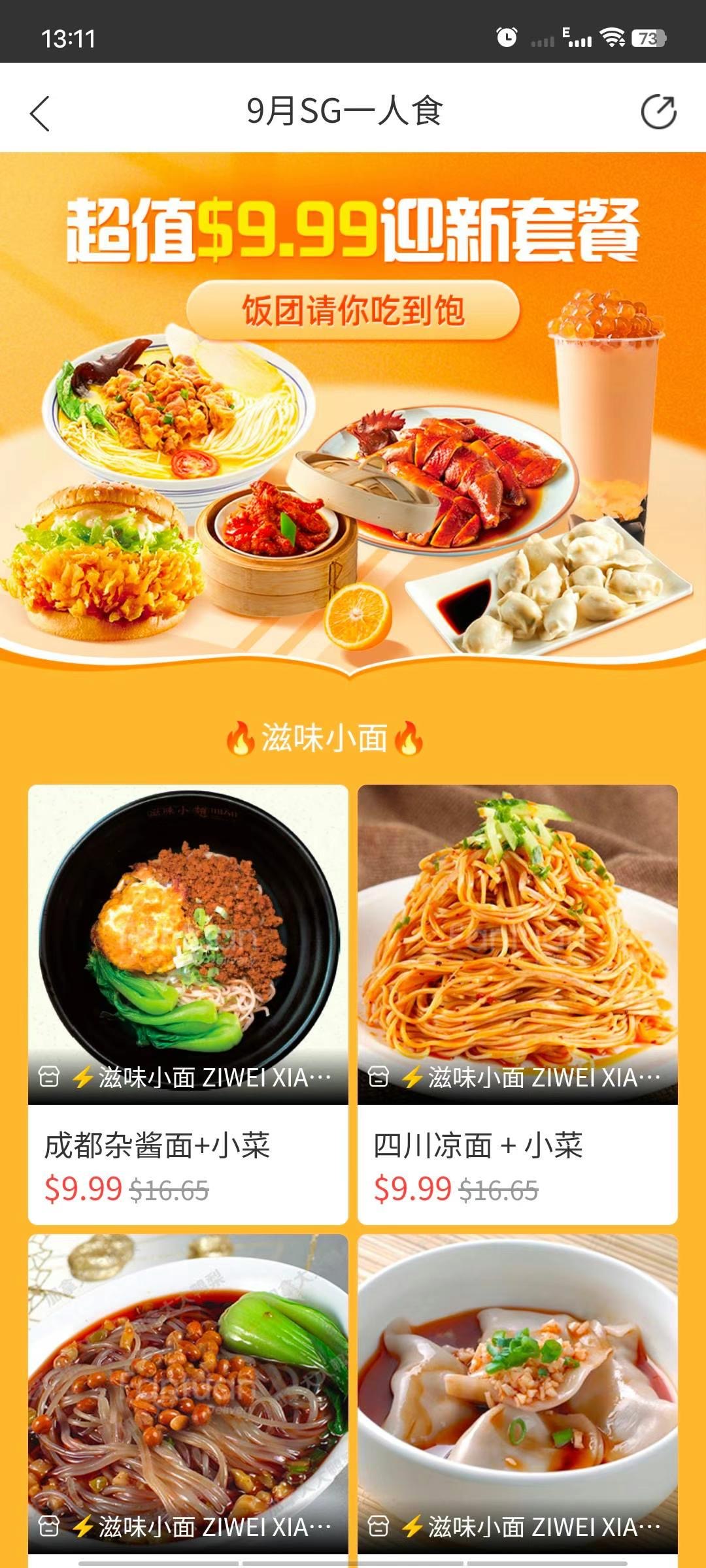Screen dimensions: 706x1568
Task: Share this page via top-right icon
Action: [658, 112]
